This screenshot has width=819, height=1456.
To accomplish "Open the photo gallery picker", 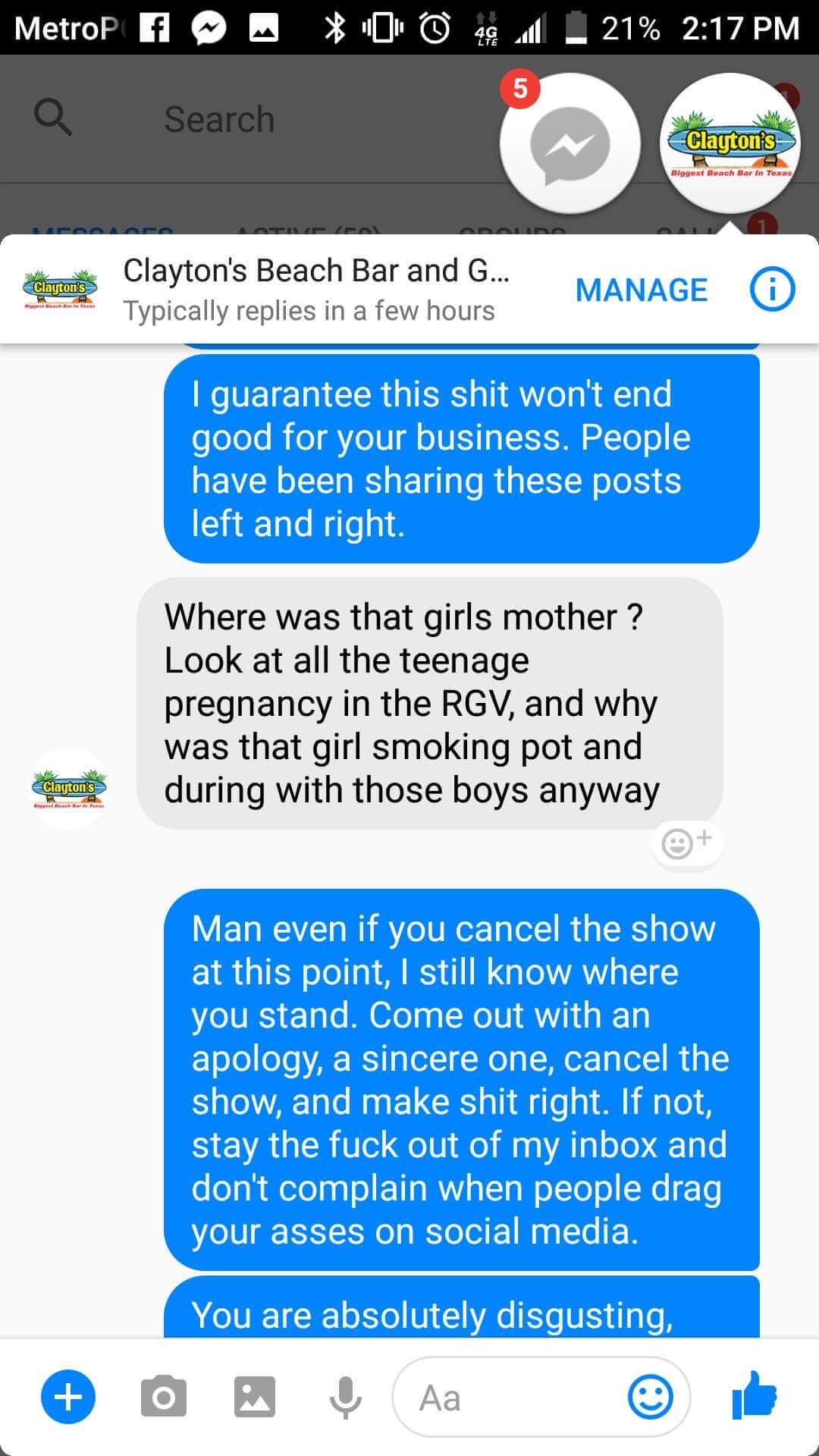I will tap(255, 1397).
